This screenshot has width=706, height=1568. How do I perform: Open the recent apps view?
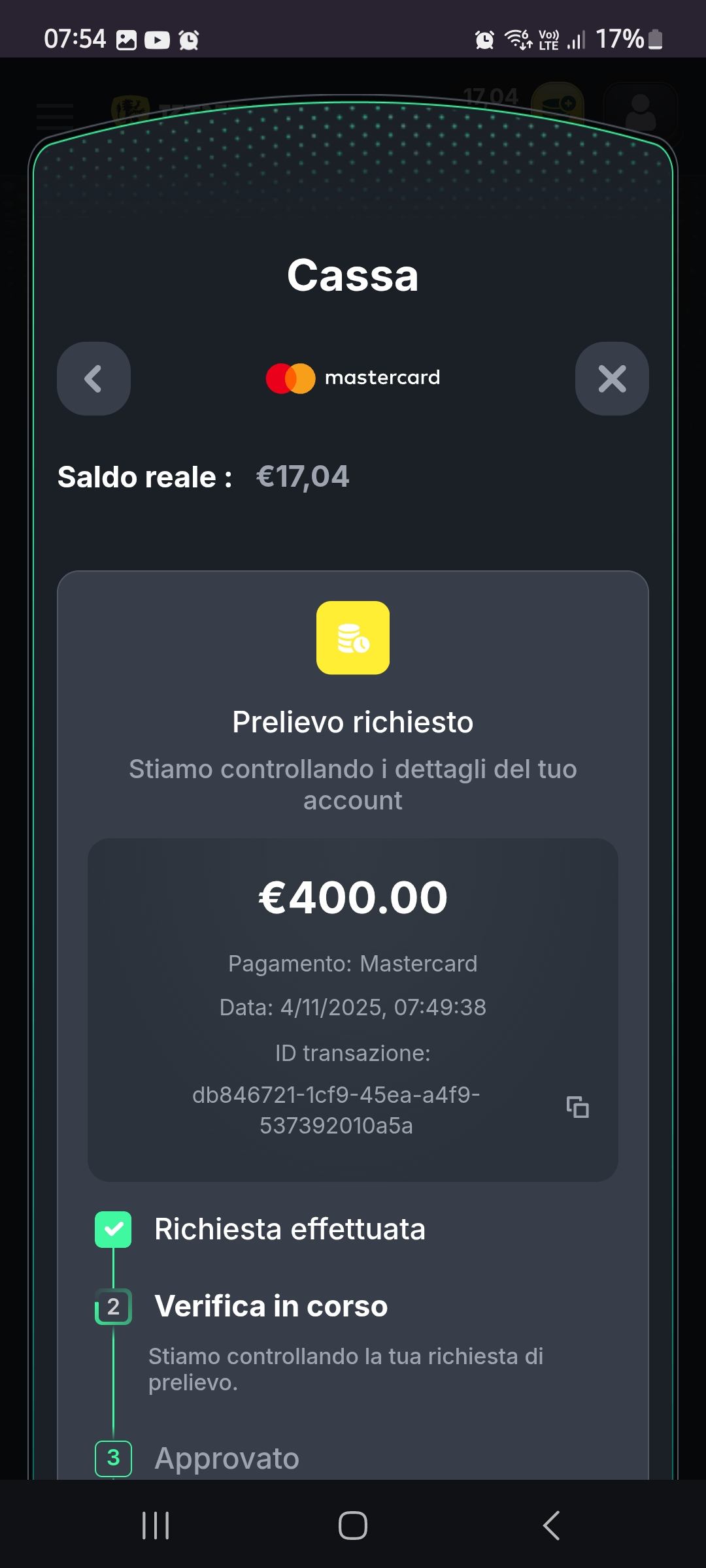[x=156, y=1526]
